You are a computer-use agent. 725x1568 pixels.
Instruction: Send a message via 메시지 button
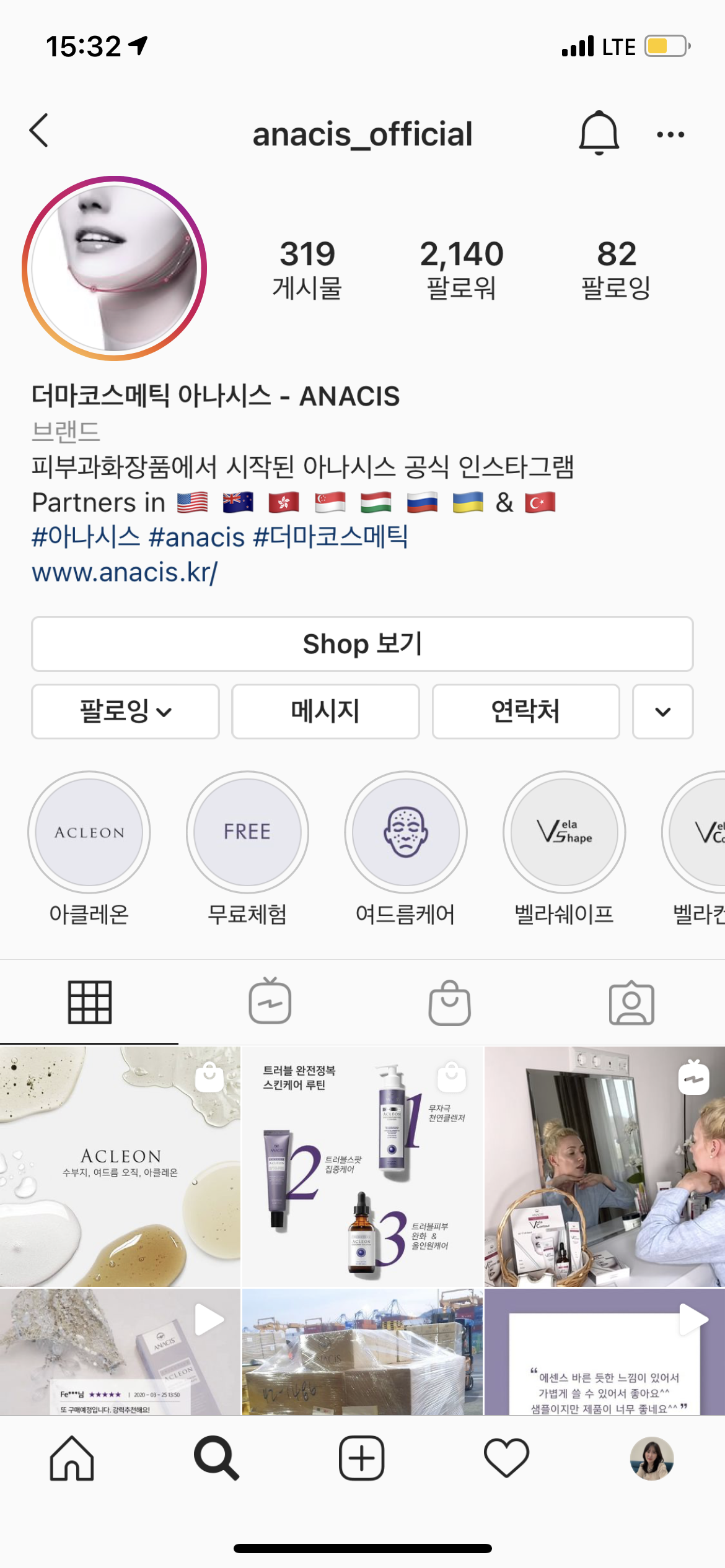325,712
